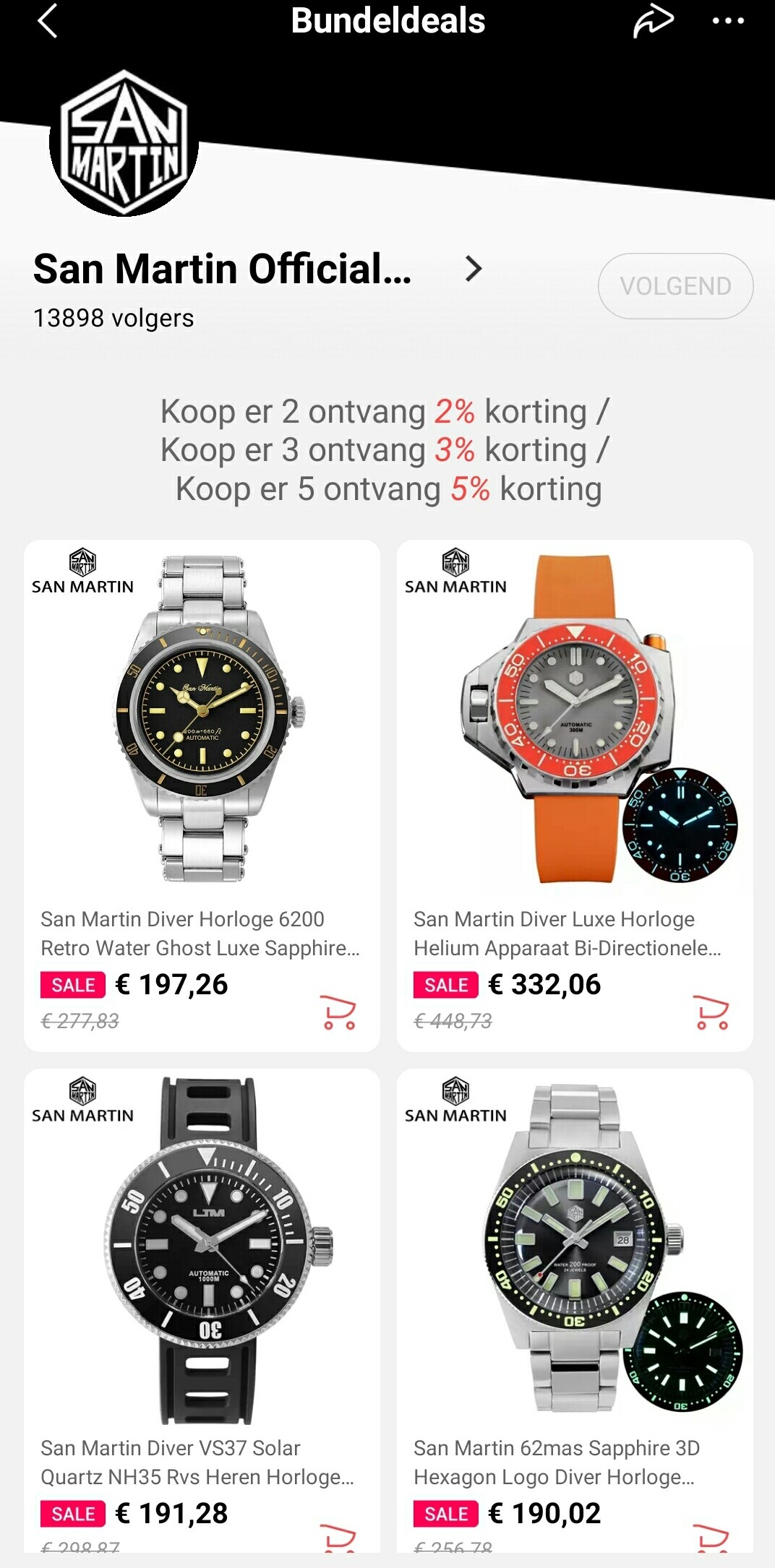Share this Bundeldeals page

click(653, 20)
